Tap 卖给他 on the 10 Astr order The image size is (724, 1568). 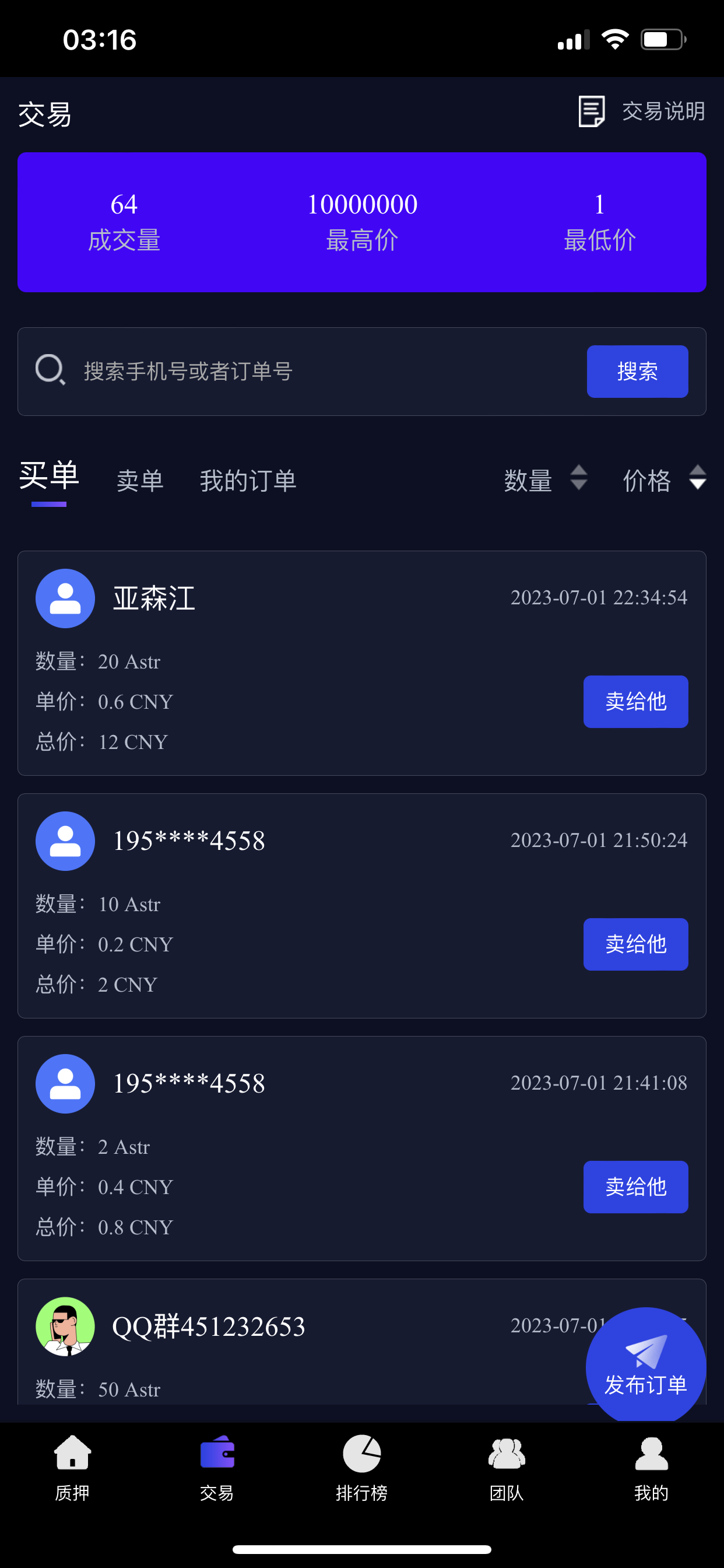point(635,944)
